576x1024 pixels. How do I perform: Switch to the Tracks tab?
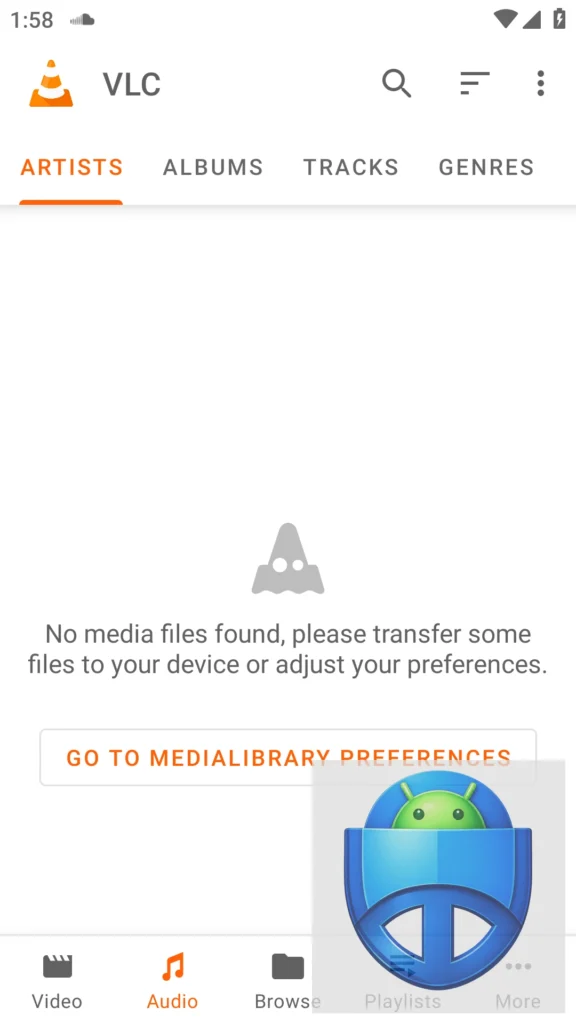(x=351, y=167)
